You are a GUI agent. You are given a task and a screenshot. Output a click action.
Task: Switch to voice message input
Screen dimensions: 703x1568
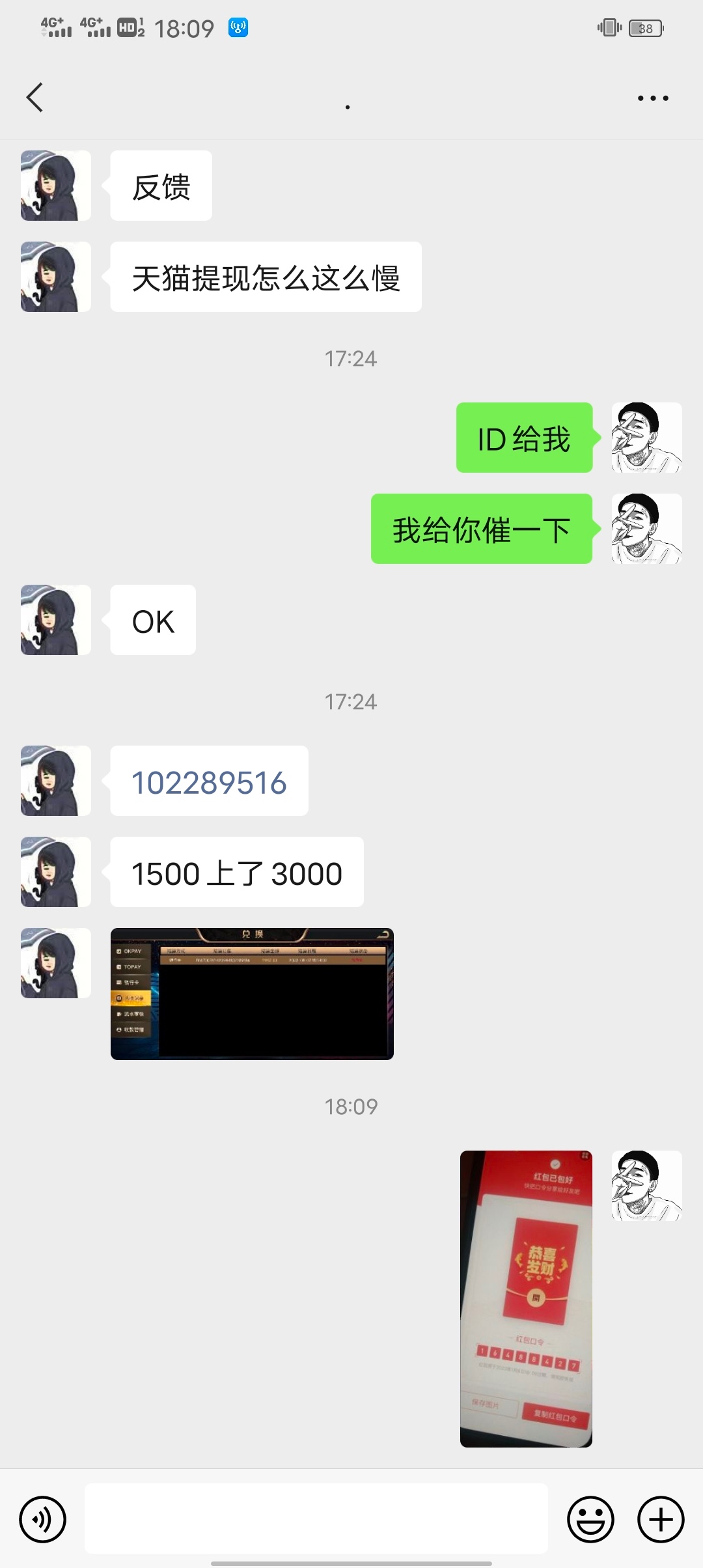43,1519
